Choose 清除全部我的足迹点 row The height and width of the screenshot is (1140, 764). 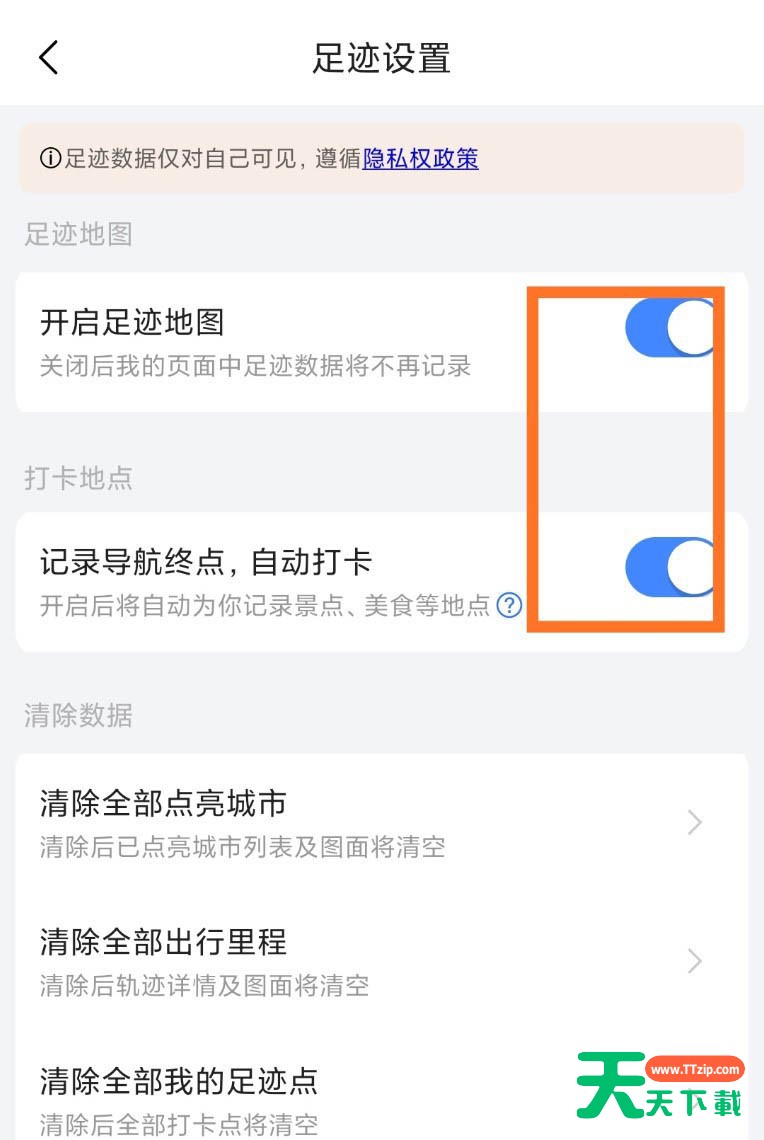pos(300,1097)
